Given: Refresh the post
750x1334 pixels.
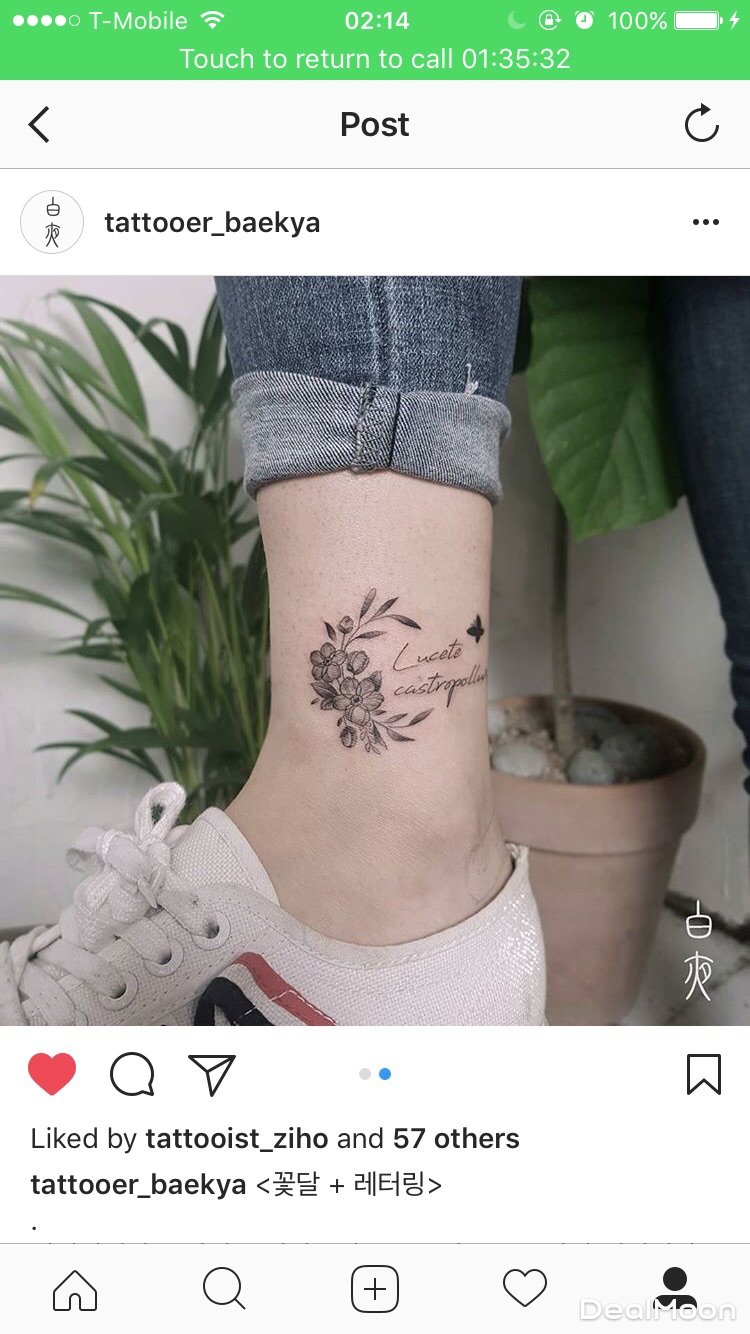Looking at the screenshot, I should [x=701, y=125].
